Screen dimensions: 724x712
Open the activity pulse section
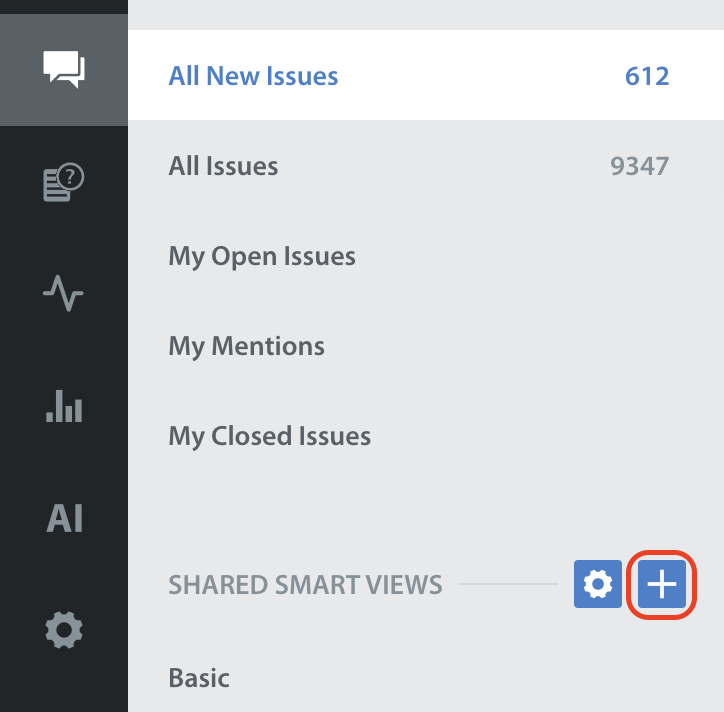[x=64, y=294]
